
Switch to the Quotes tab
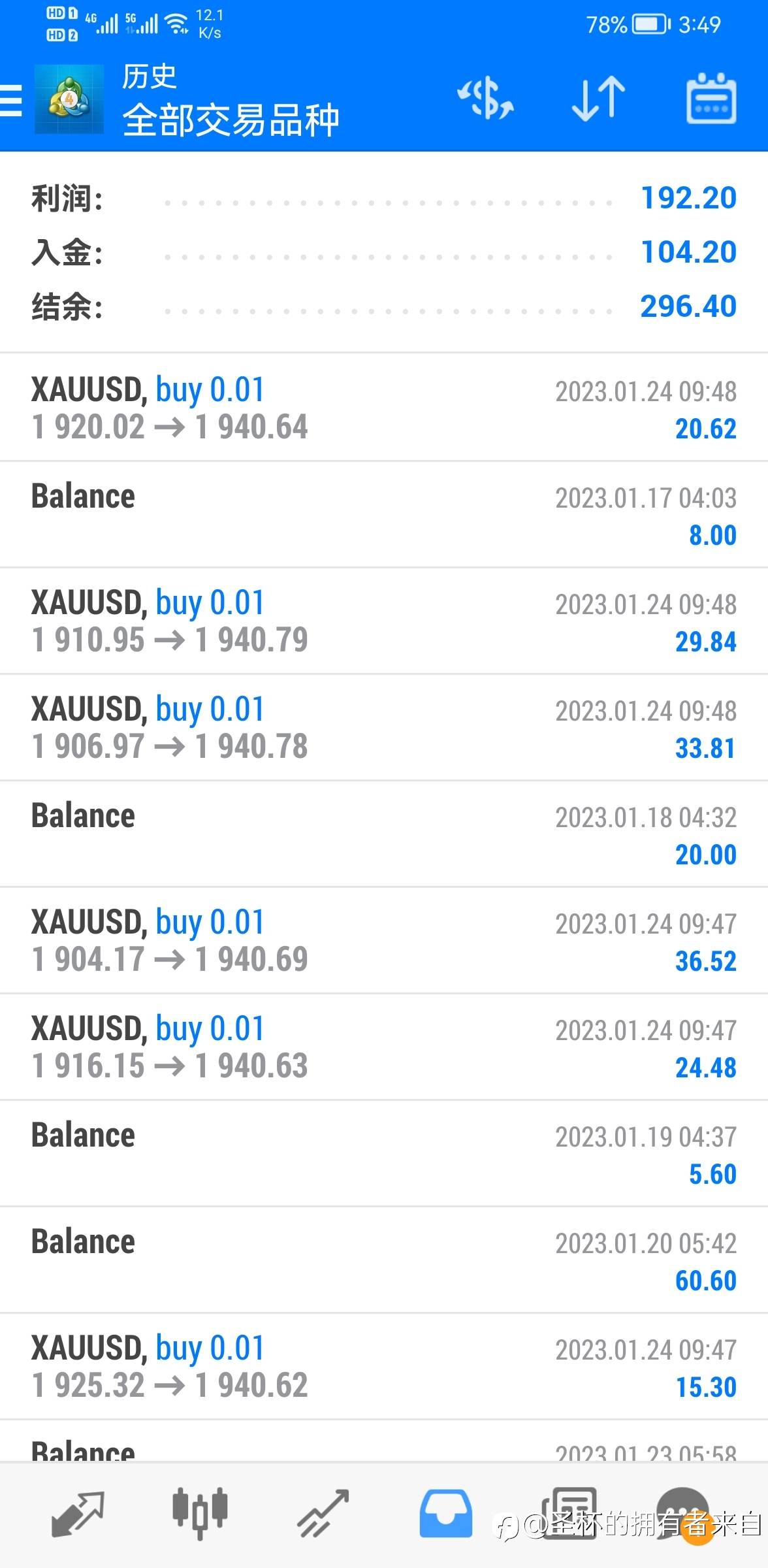[77, 1513]
